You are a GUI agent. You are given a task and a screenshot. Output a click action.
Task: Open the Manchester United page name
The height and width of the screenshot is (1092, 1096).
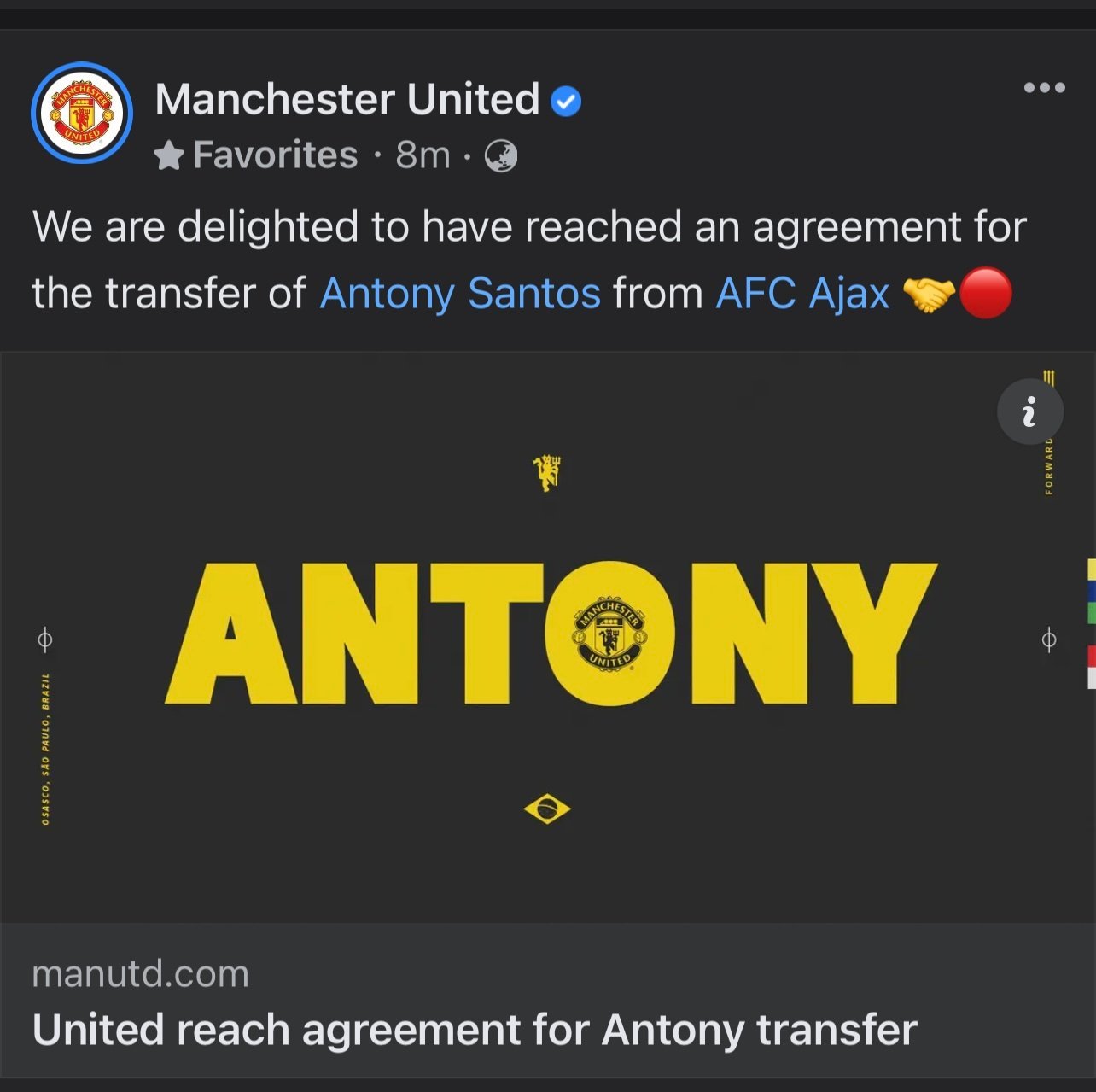click(x=347, y=99)
